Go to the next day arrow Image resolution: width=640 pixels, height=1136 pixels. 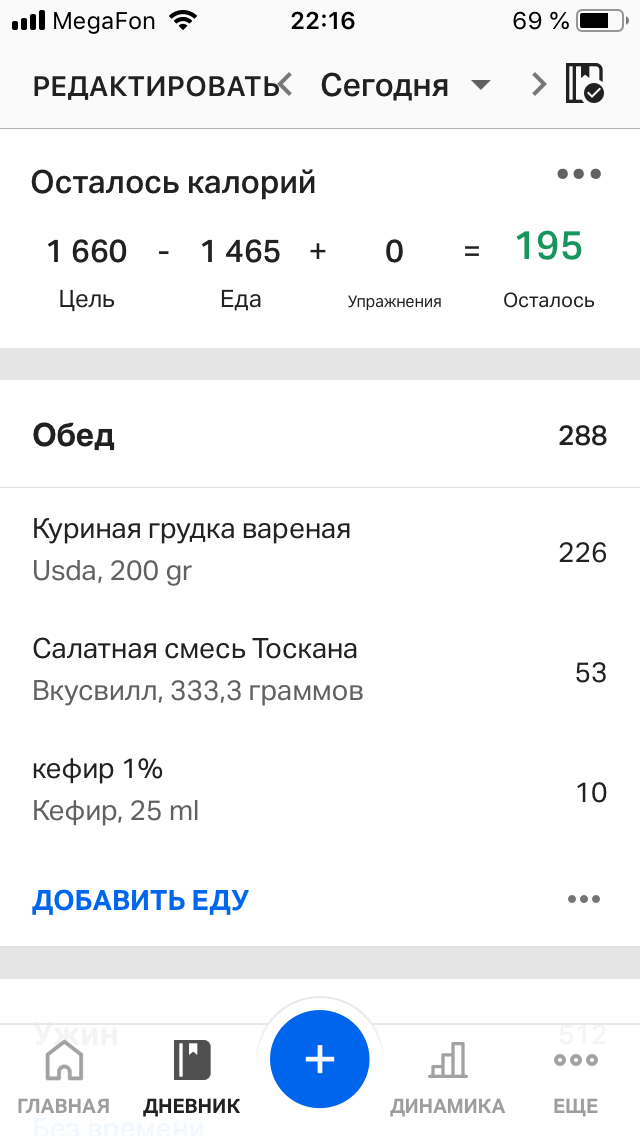pos(539,85)
